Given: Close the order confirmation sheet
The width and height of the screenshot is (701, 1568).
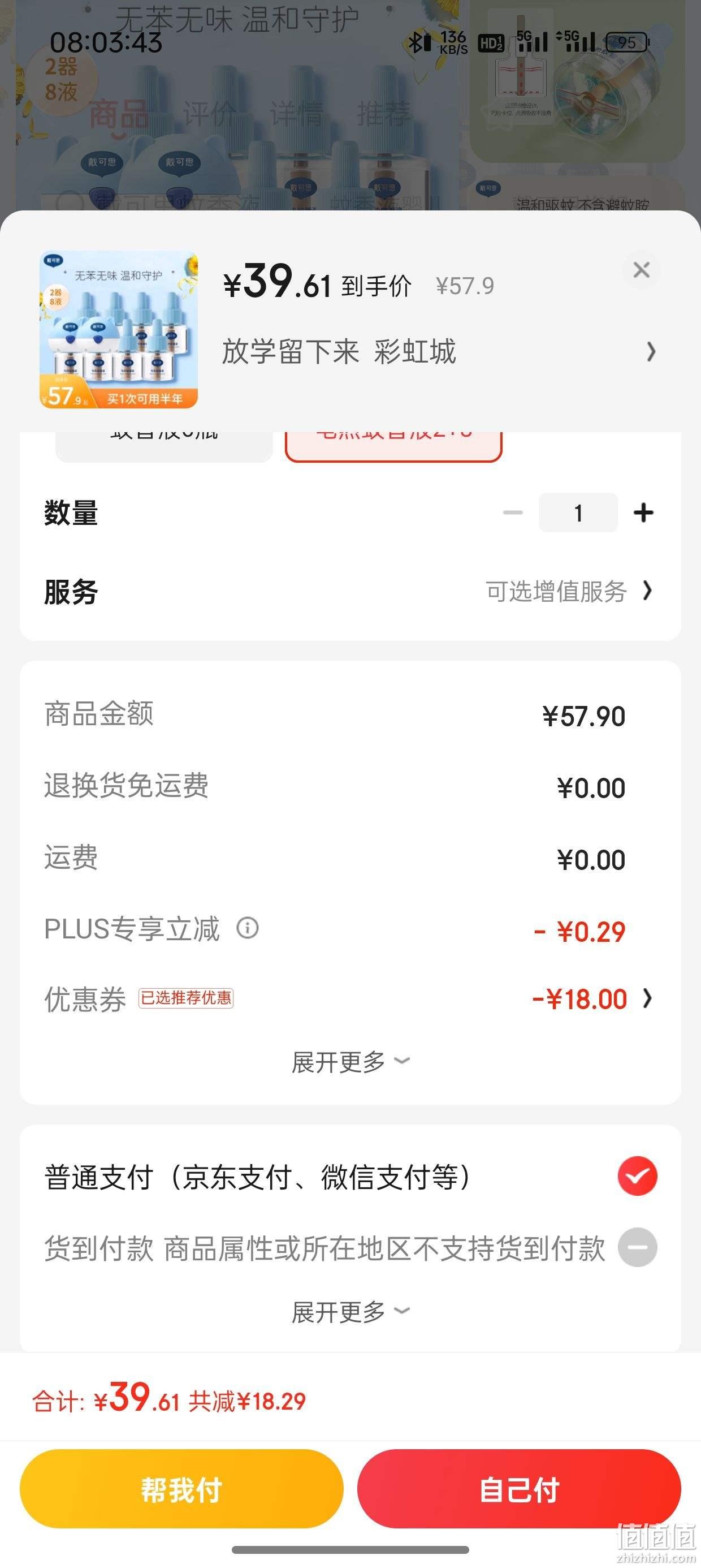Looking at the screenshot, I should [641, 270].
